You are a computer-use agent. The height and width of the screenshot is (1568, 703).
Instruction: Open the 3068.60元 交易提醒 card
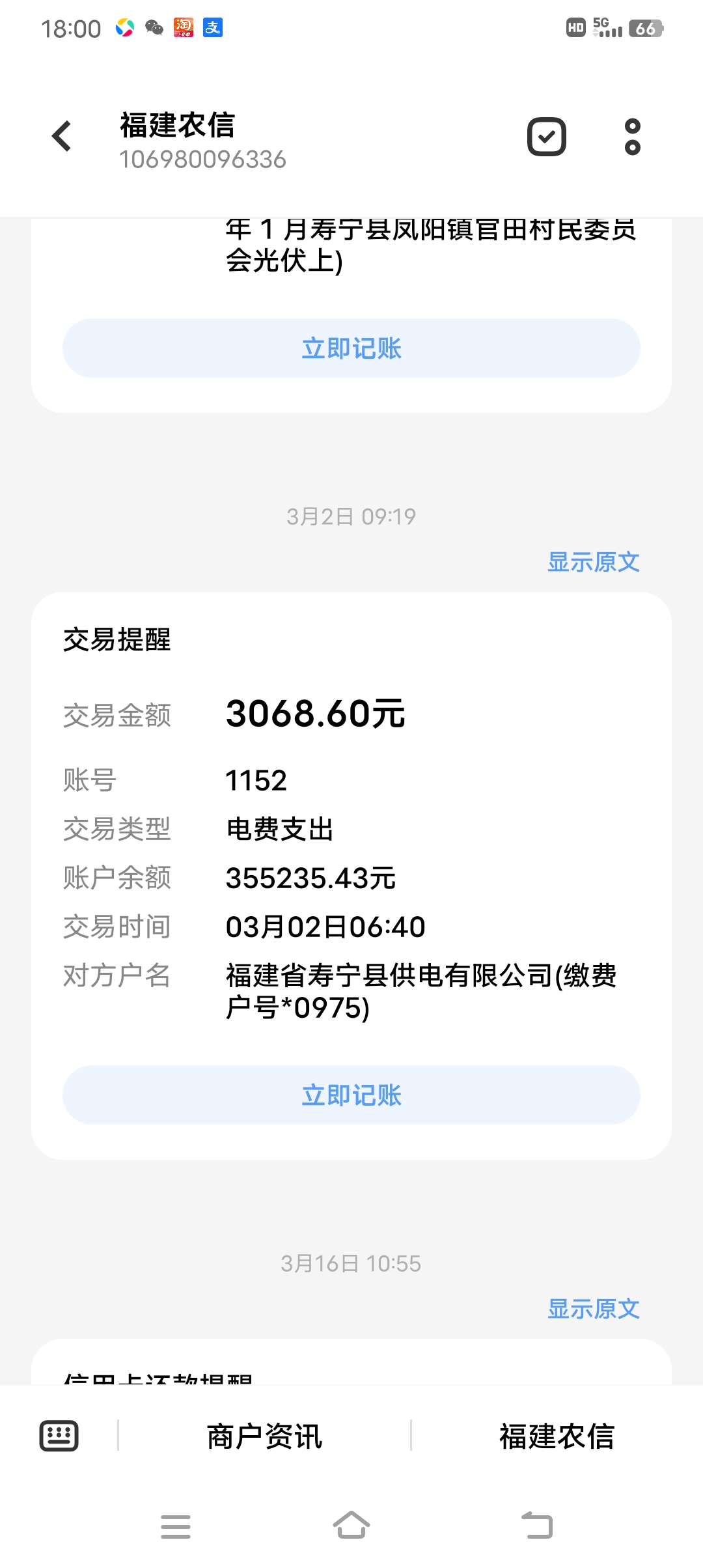351,876
